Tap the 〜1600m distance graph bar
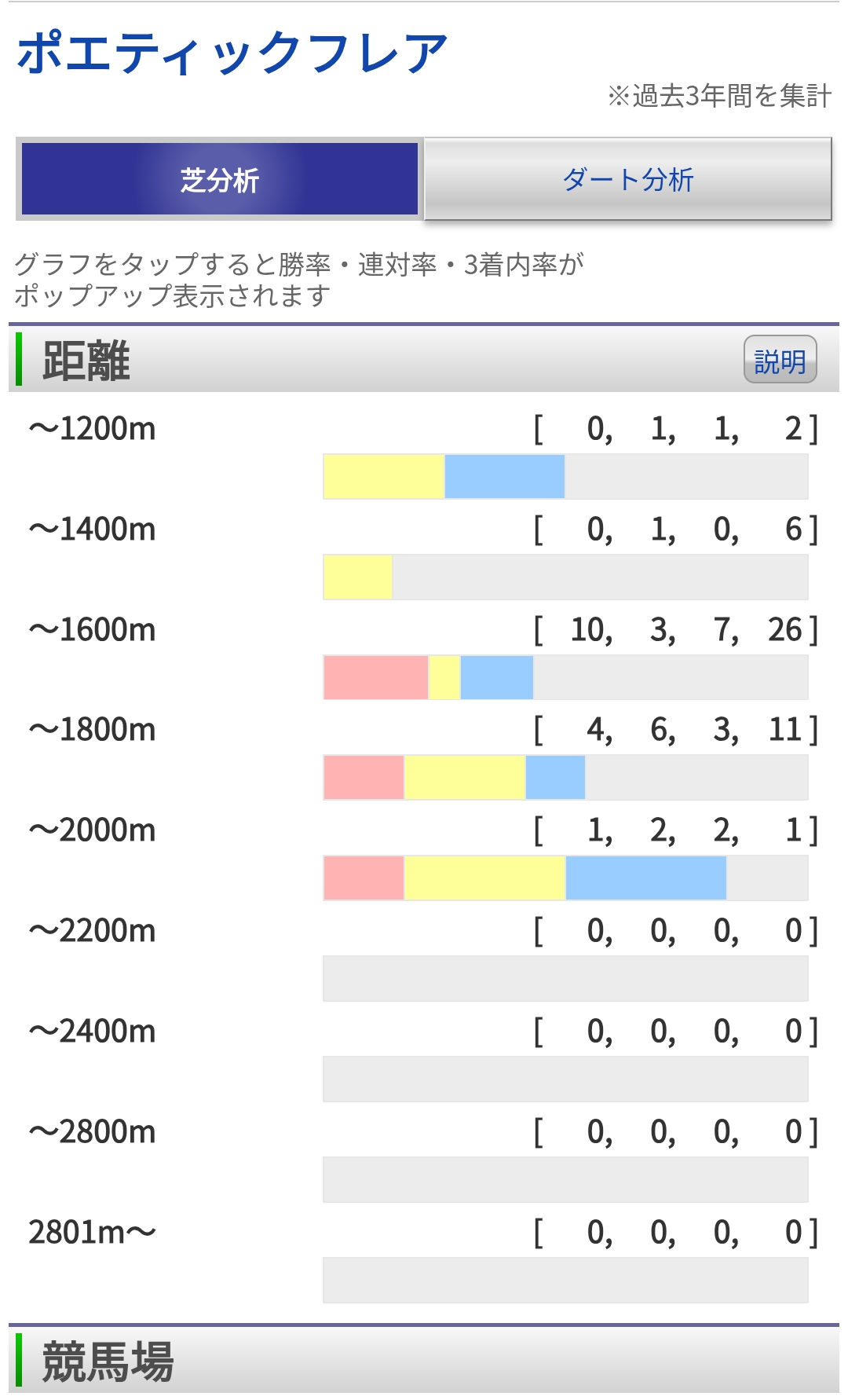The height and width of the screenshot is (1400, 848). pos(565,677)
